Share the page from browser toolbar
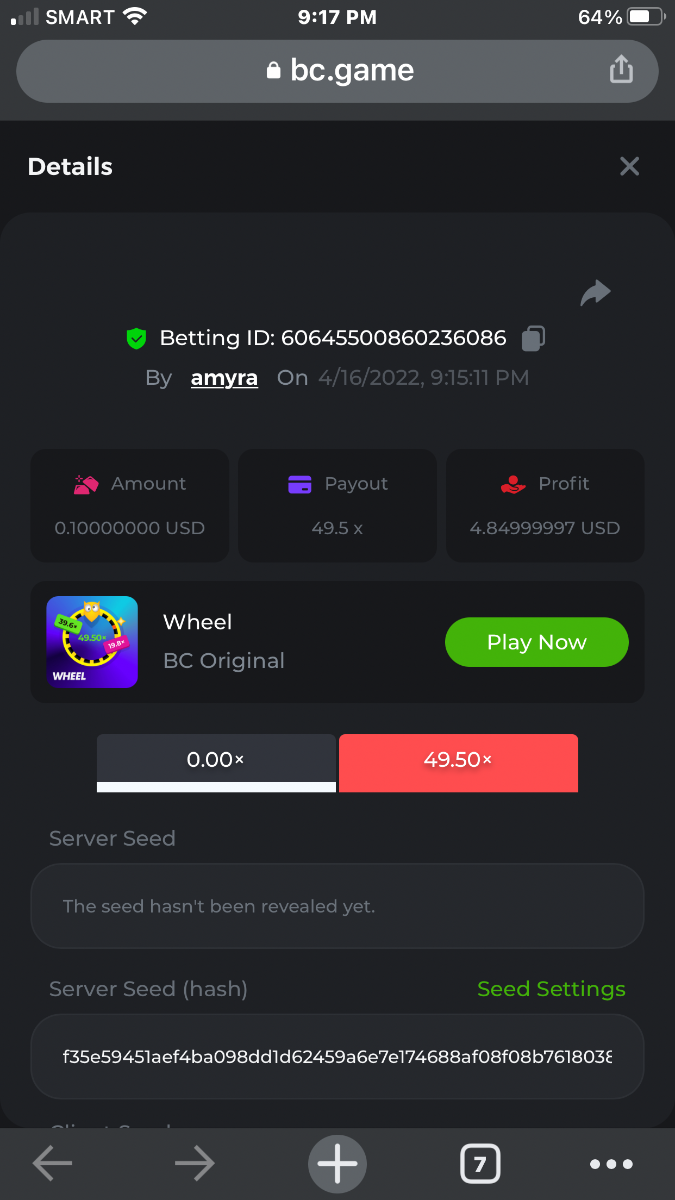Screen dimensions: 675x1200 621,70
